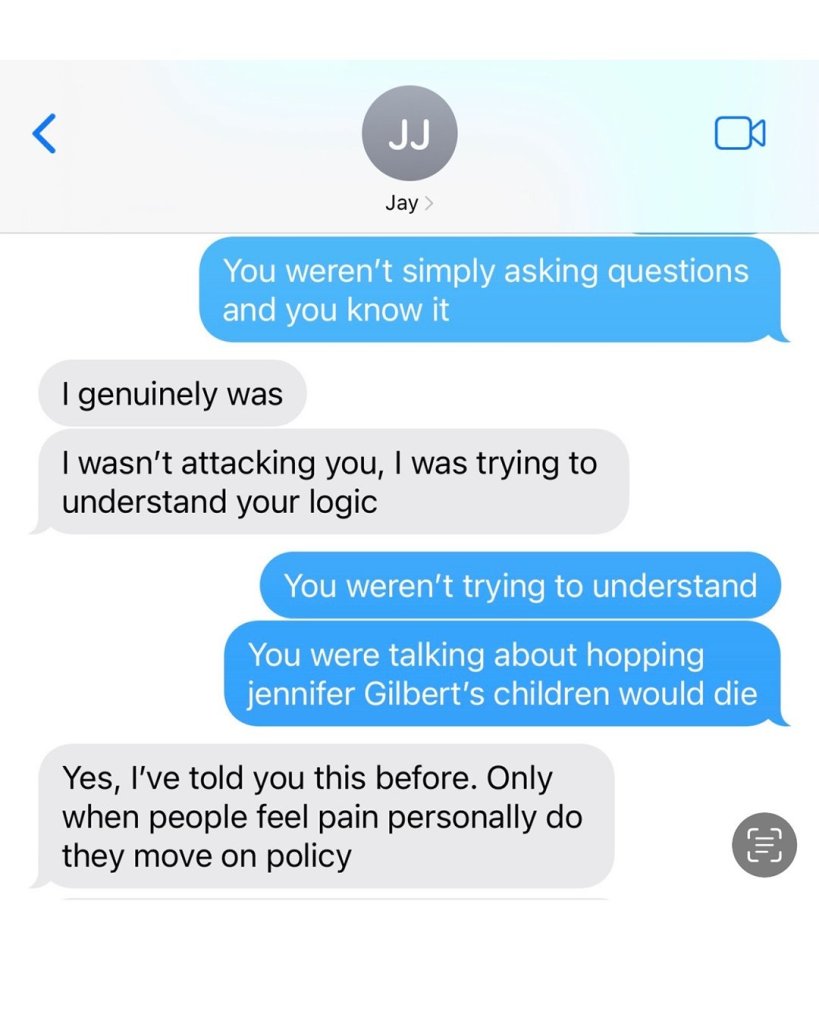Screen dimensions: 819x1023
Task: Go back to the conversations list
Action: pos(44,133)
